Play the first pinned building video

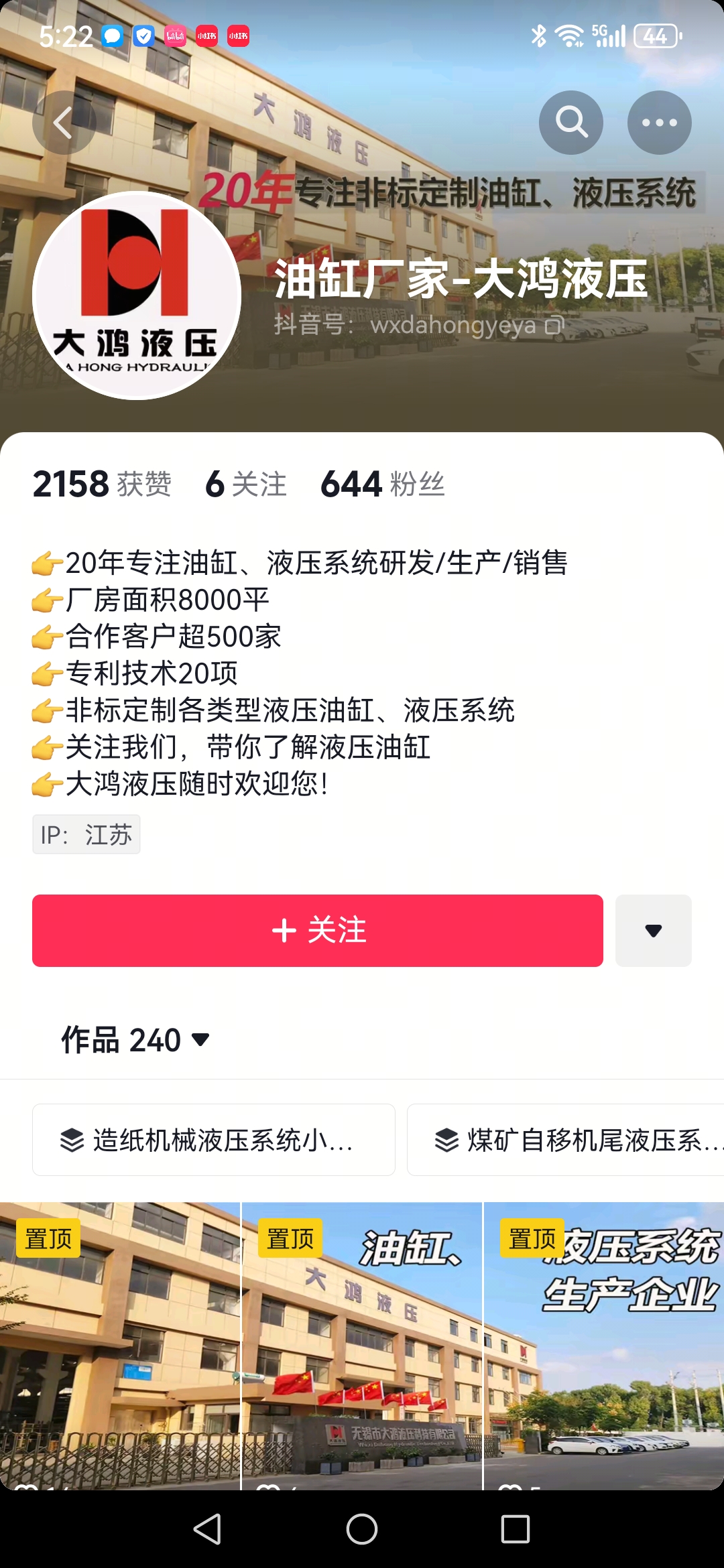pyautogui.click(x=119, y=1347)
